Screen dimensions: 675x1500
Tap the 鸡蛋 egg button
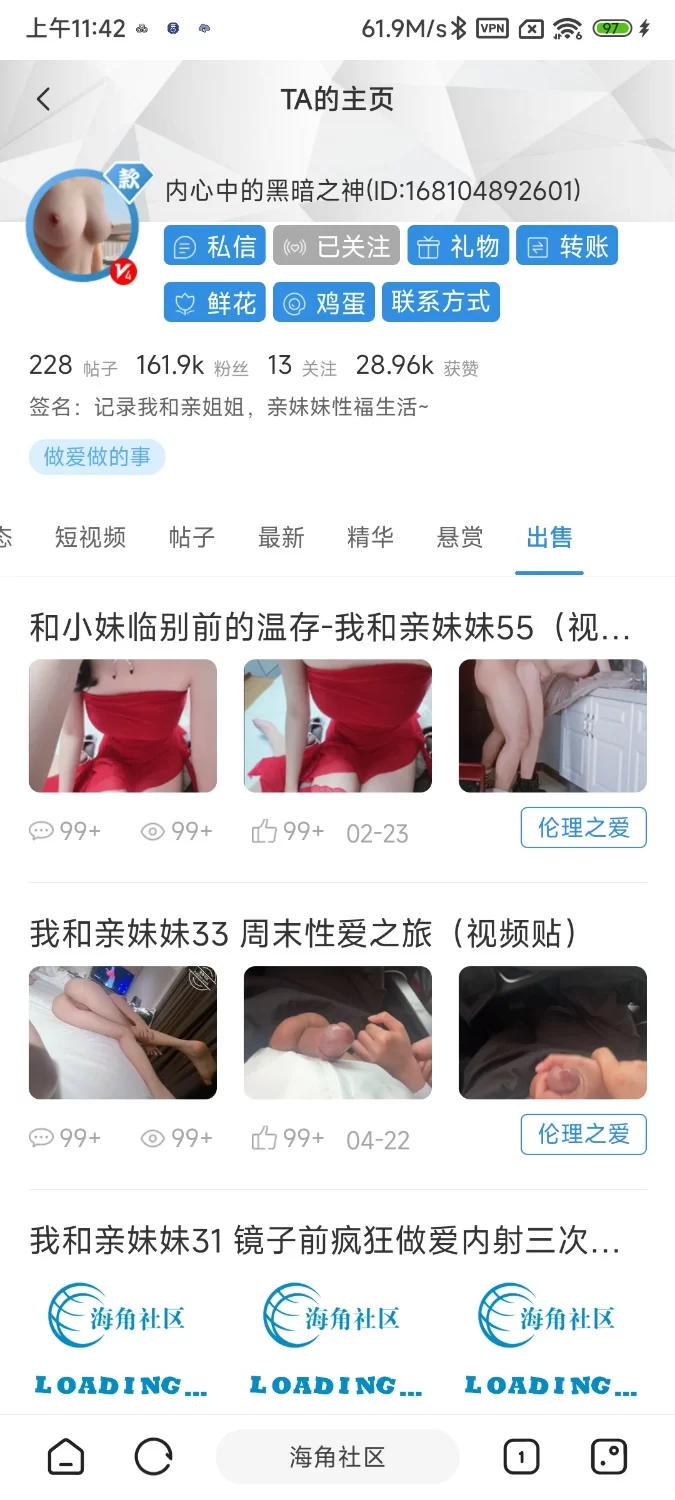tap(325, 302)
